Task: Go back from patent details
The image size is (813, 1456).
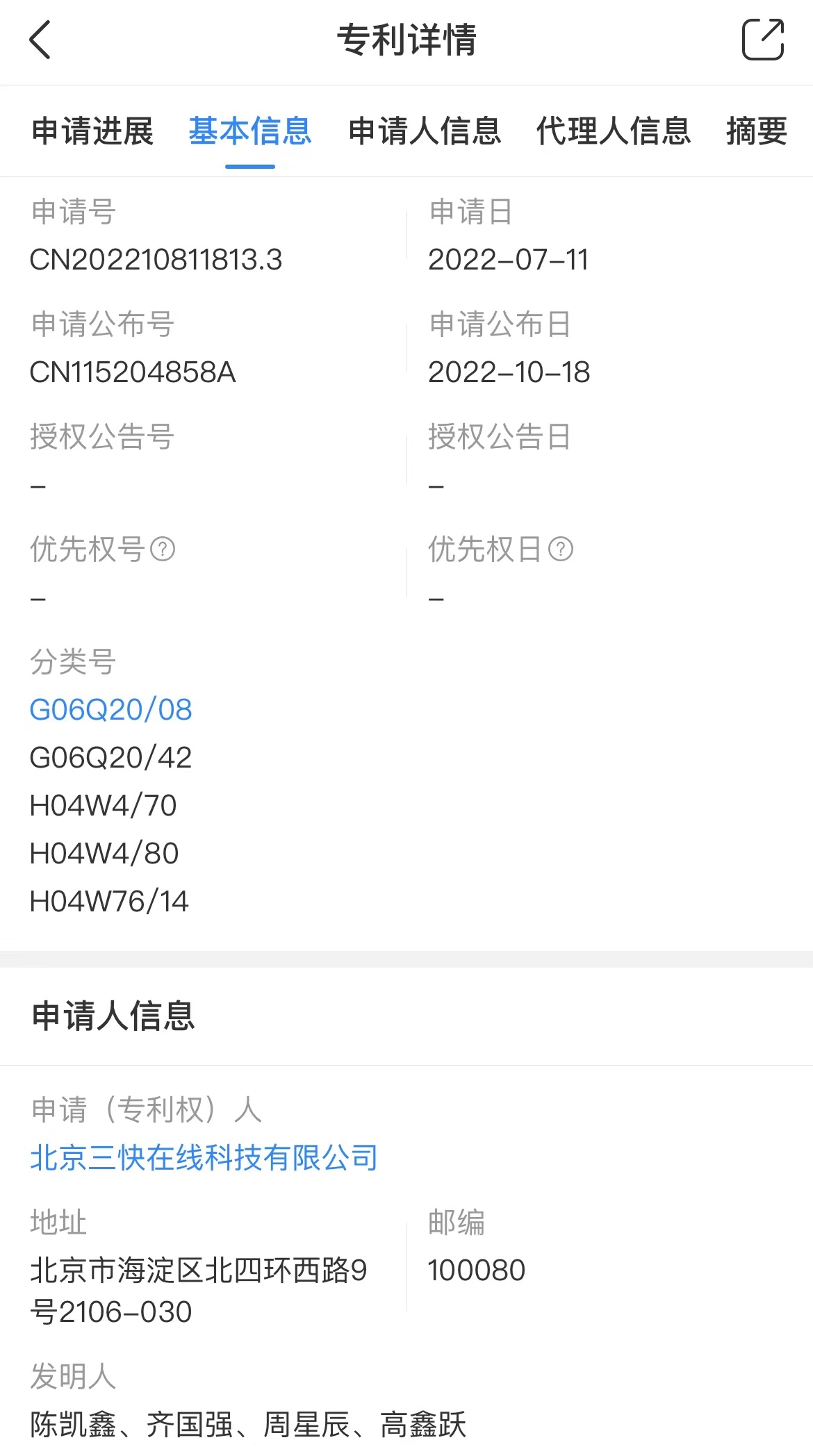Action: (x=40, y=40)
